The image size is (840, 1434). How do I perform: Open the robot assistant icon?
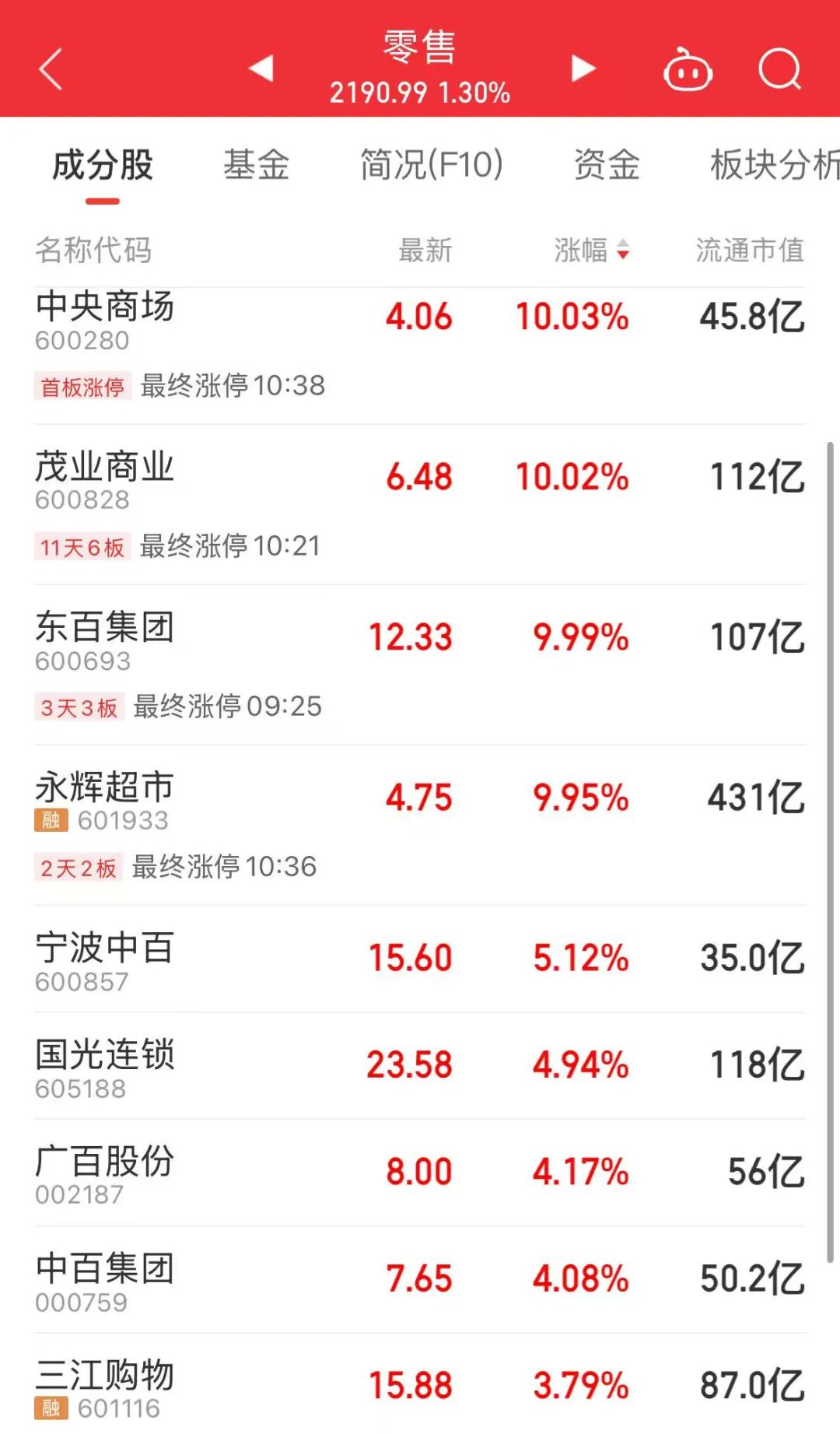coord(688,70)
